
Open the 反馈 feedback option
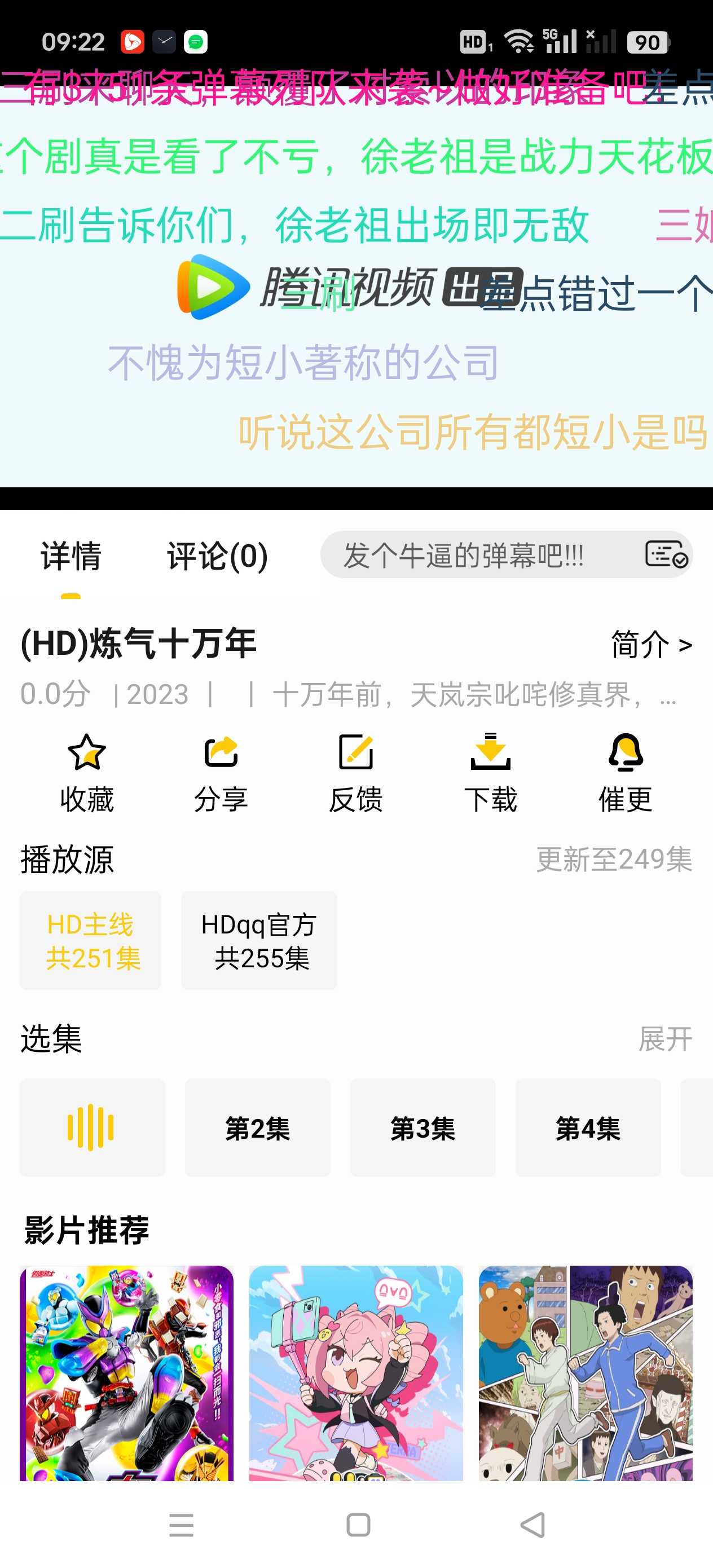tap(355, 773)
